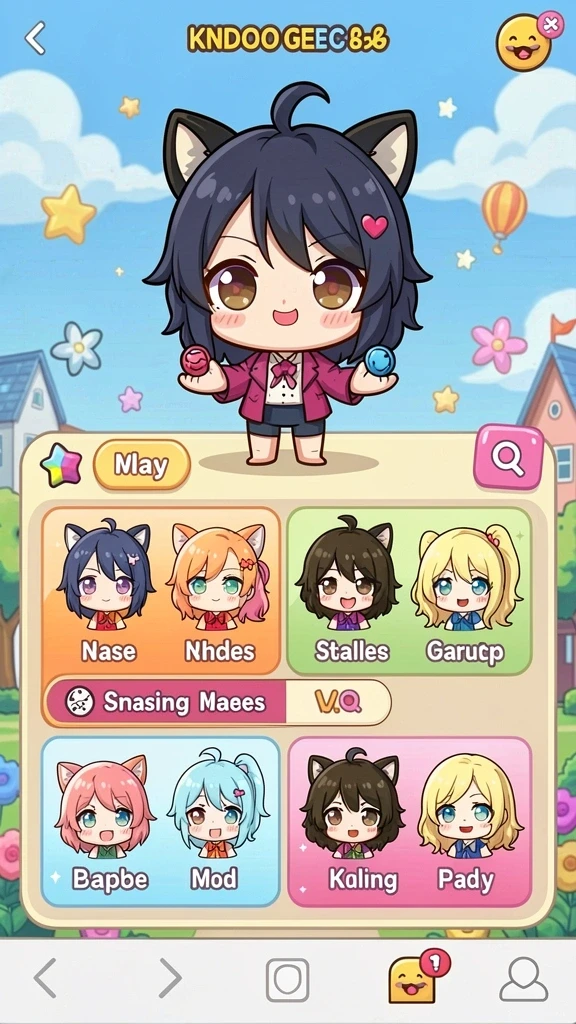Tap the square home button in the bottom bar
The image size is (576, 1024).
(x=287, y=980)
